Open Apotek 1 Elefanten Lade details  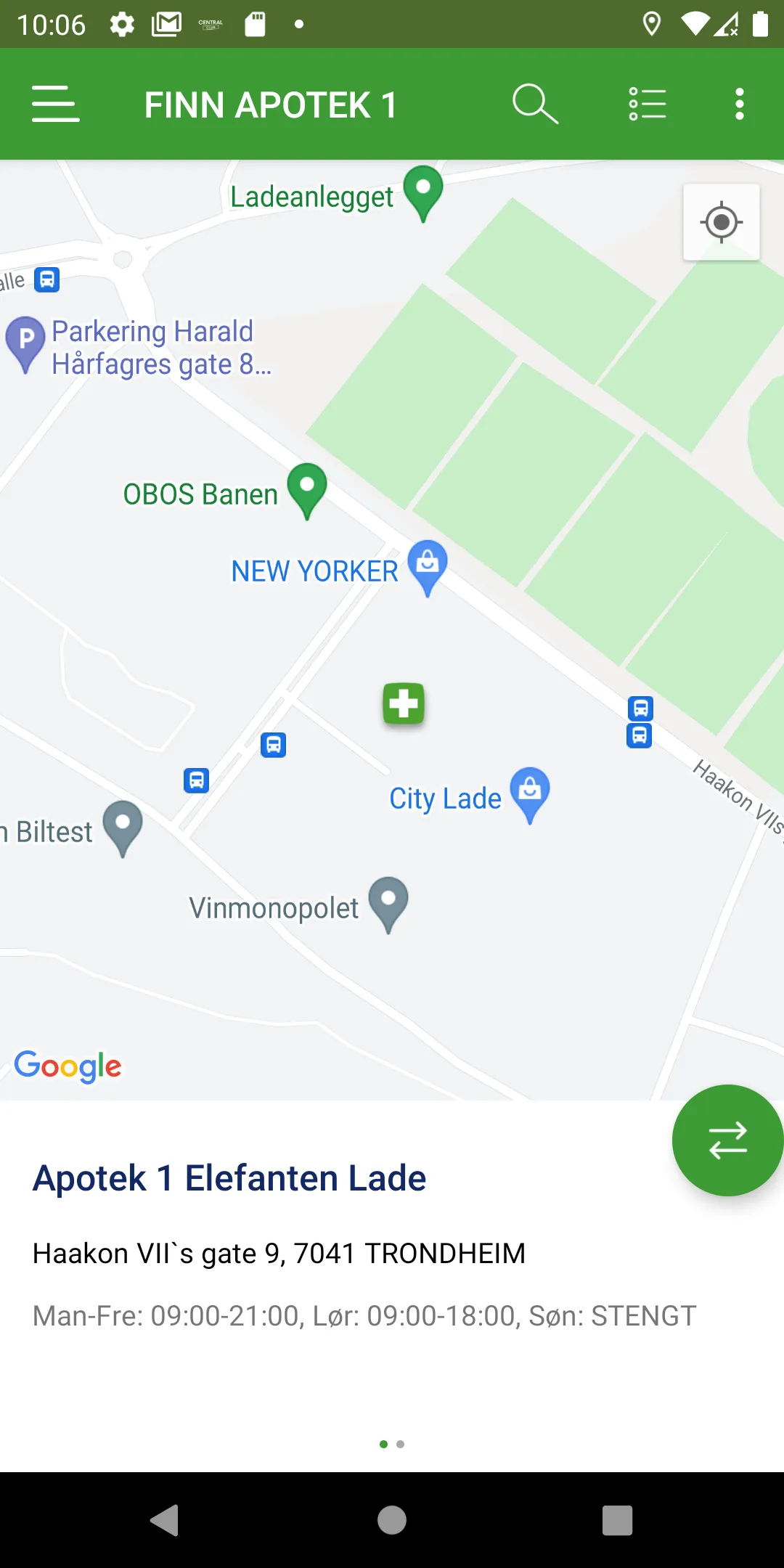(229, 1177)
